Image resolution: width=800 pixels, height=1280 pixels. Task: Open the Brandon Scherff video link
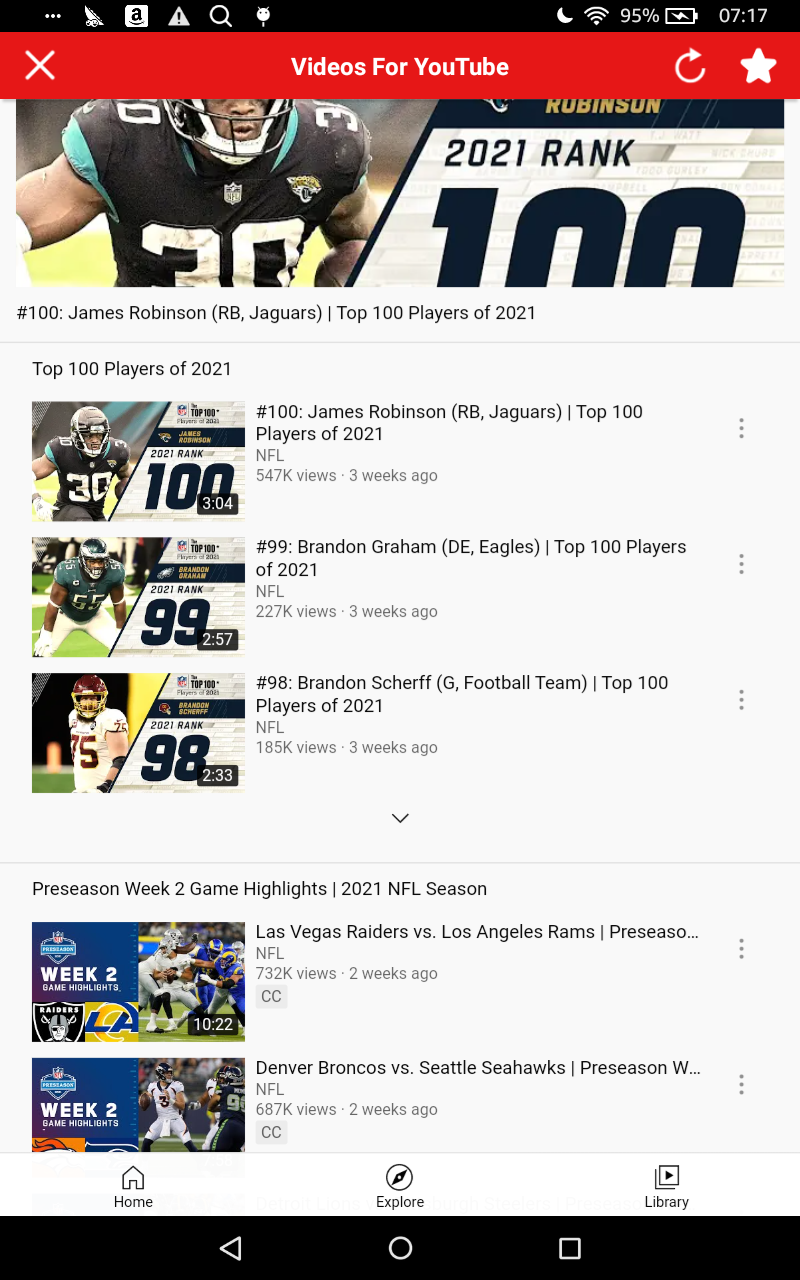[462, 694]
